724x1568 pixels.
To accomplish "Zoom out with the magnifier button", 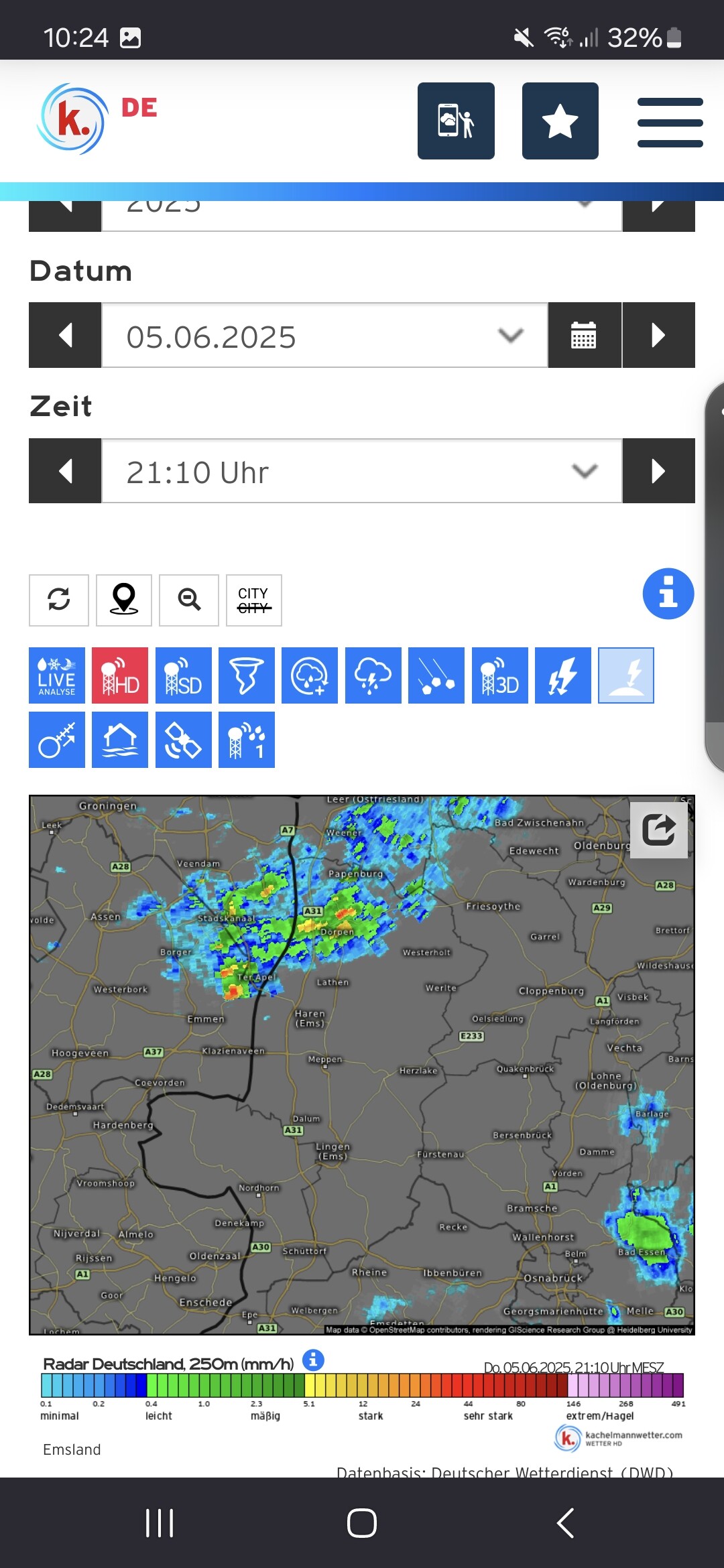I will [x=189, y=600].
